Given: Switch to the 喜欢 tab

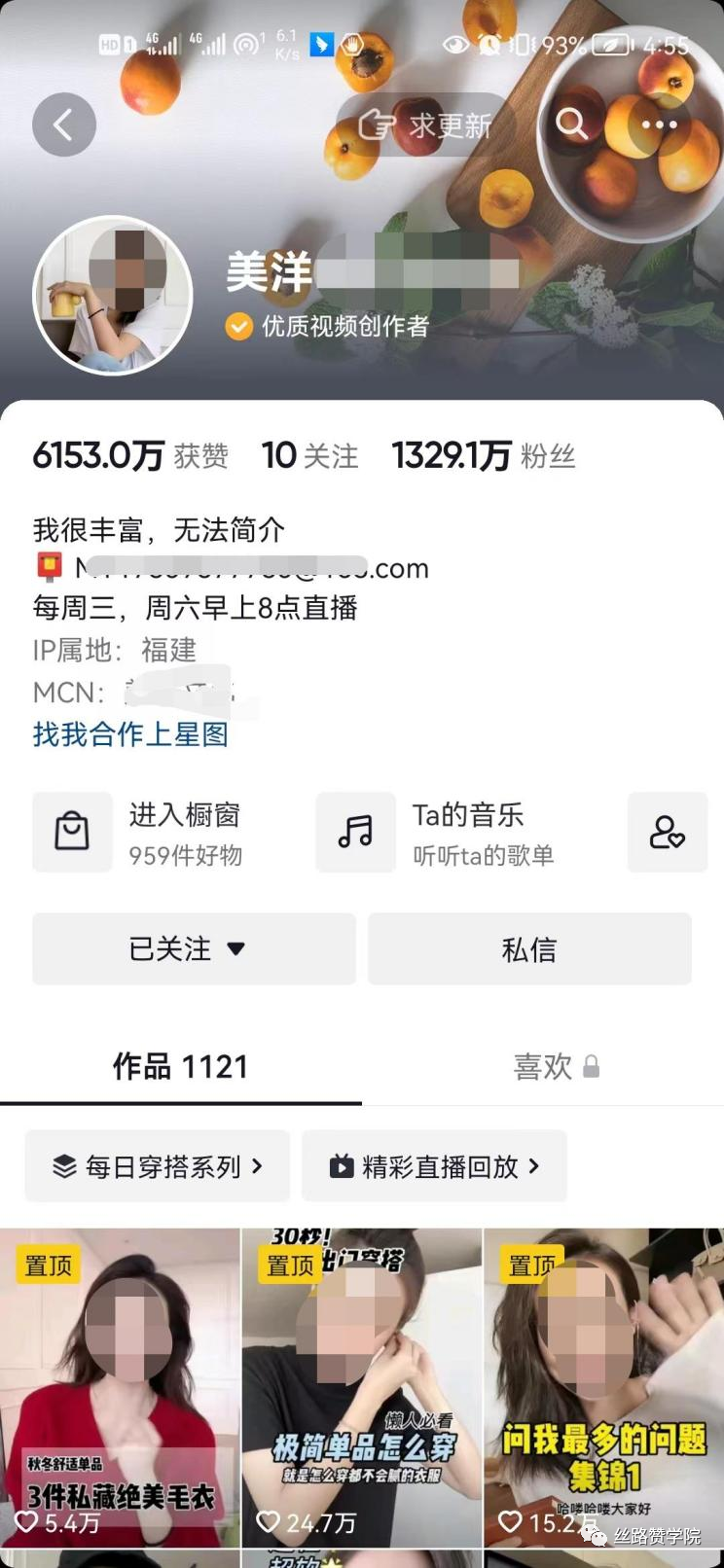Looking at the screenshot, I should 555,1067.
